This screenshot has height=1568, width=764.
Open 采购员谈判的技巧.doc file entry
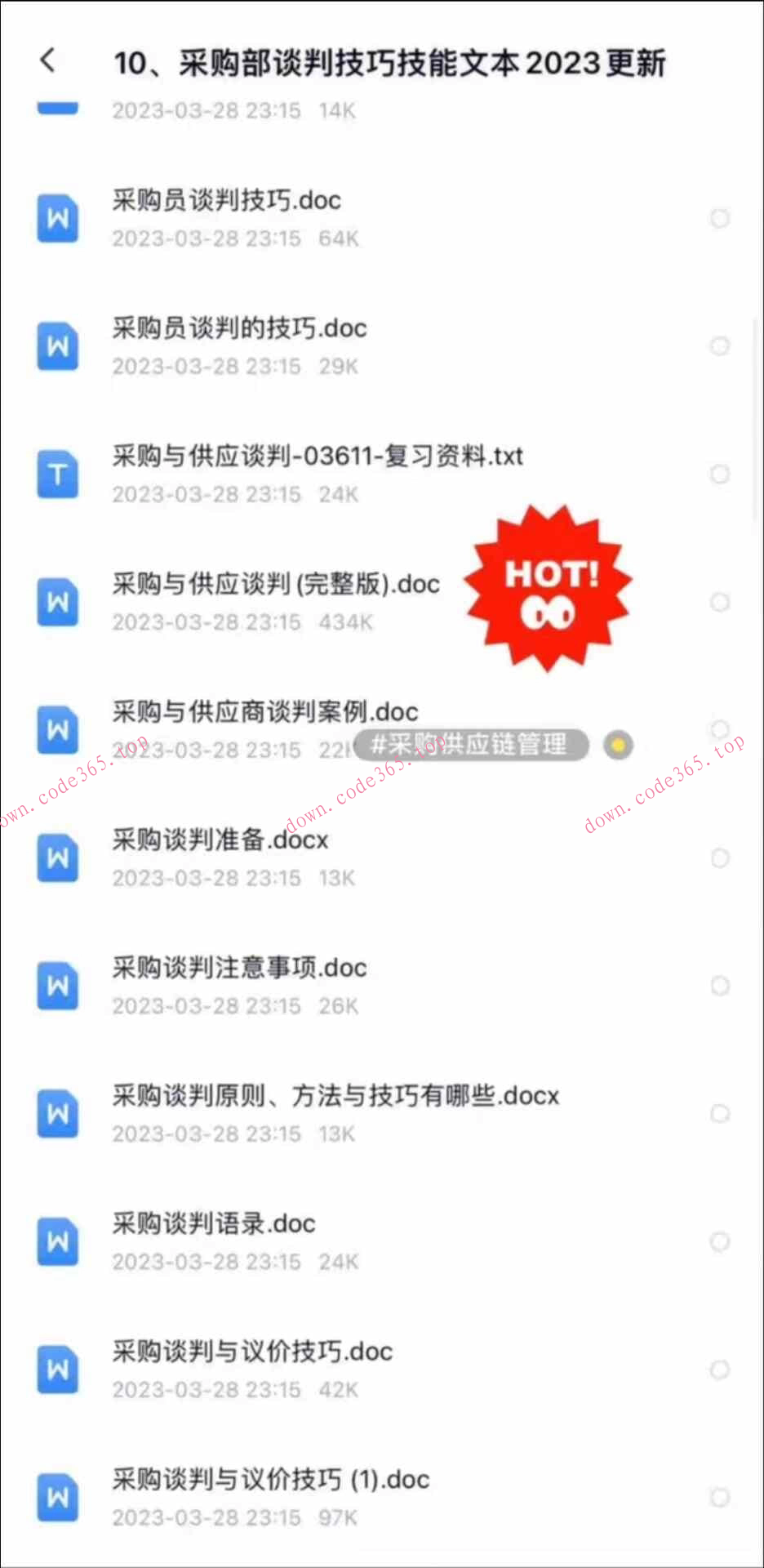(x=238, y=327)
